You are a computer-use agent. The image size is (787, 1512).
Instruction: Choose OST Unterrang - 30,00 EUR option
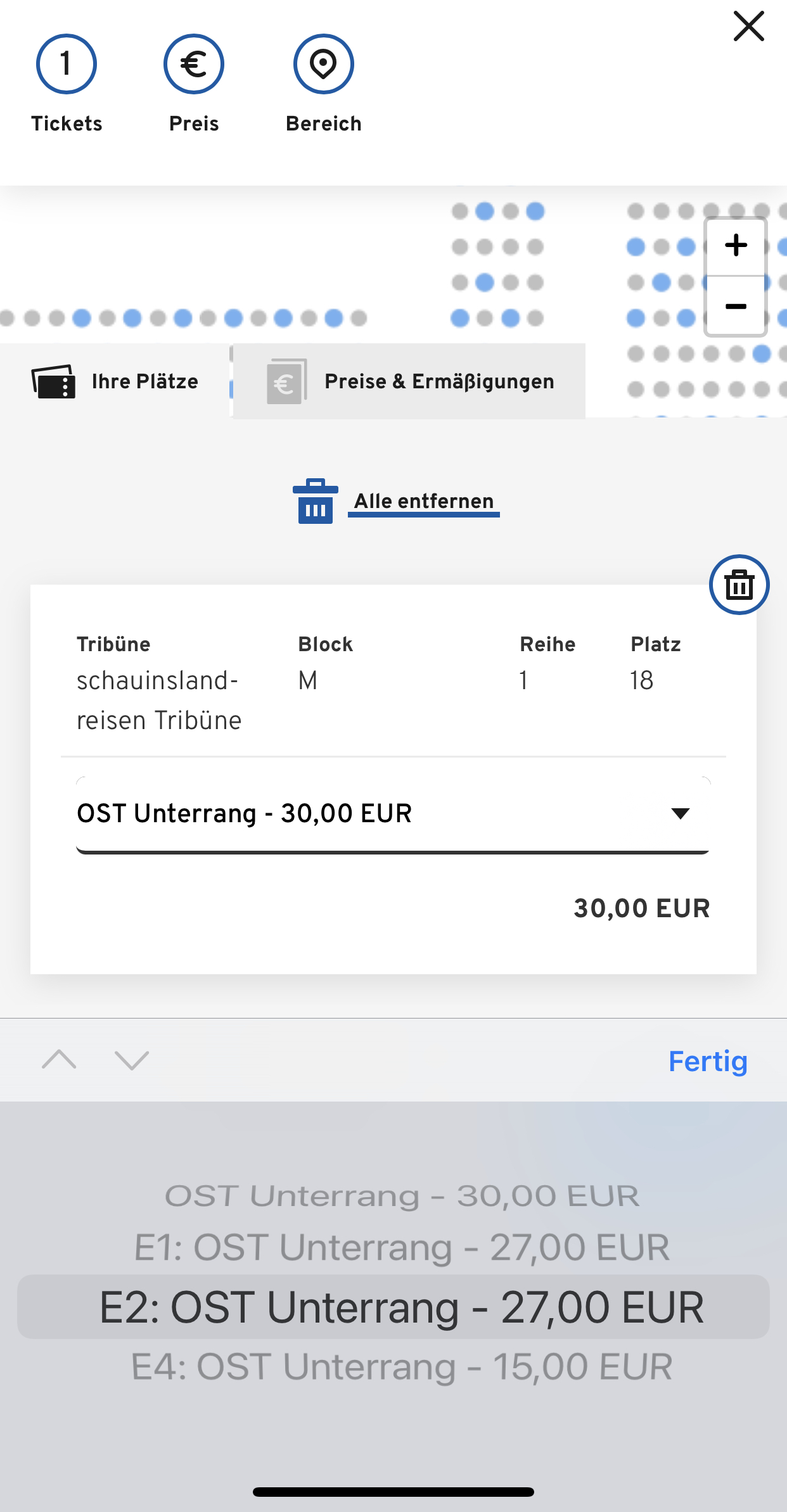402,1196
